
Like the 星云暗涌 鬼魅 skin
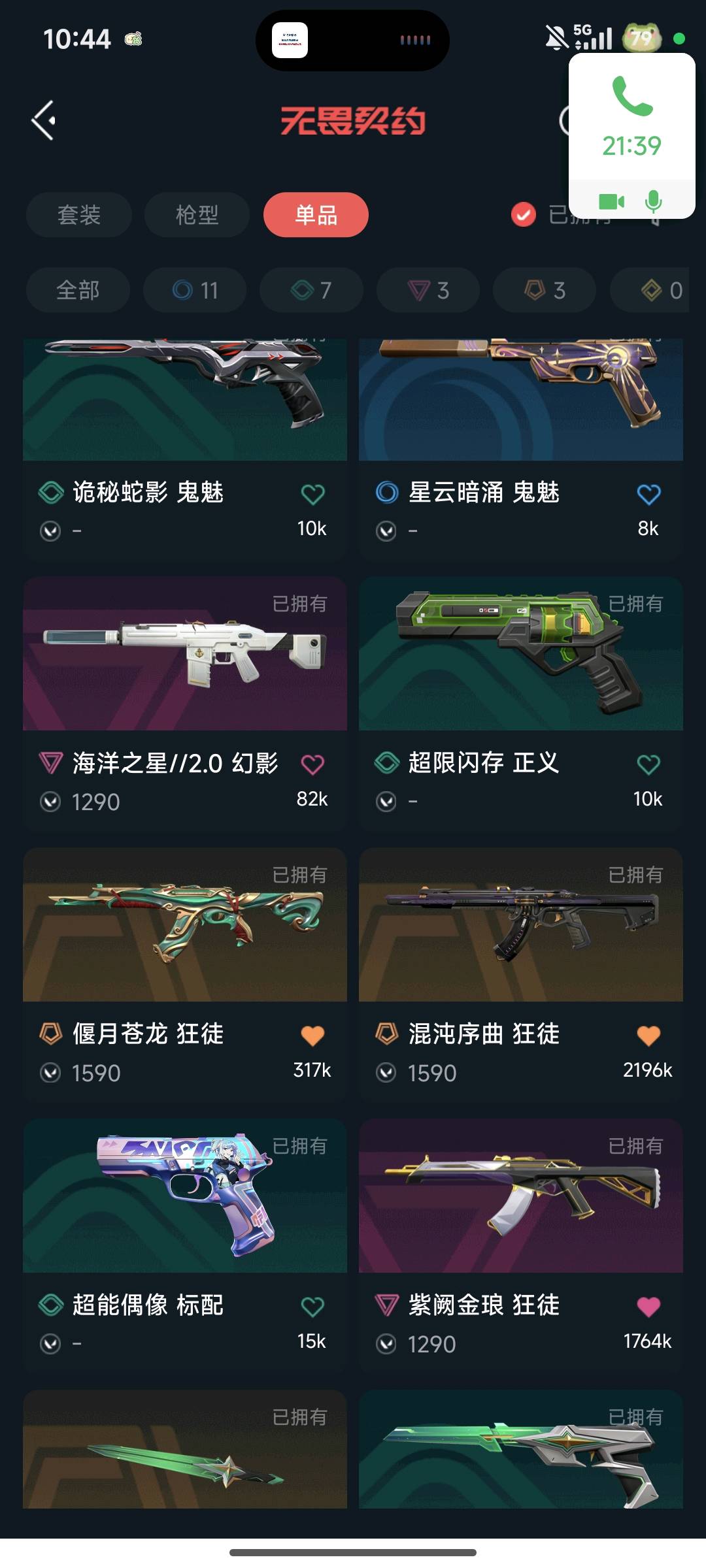coord(648,495)
